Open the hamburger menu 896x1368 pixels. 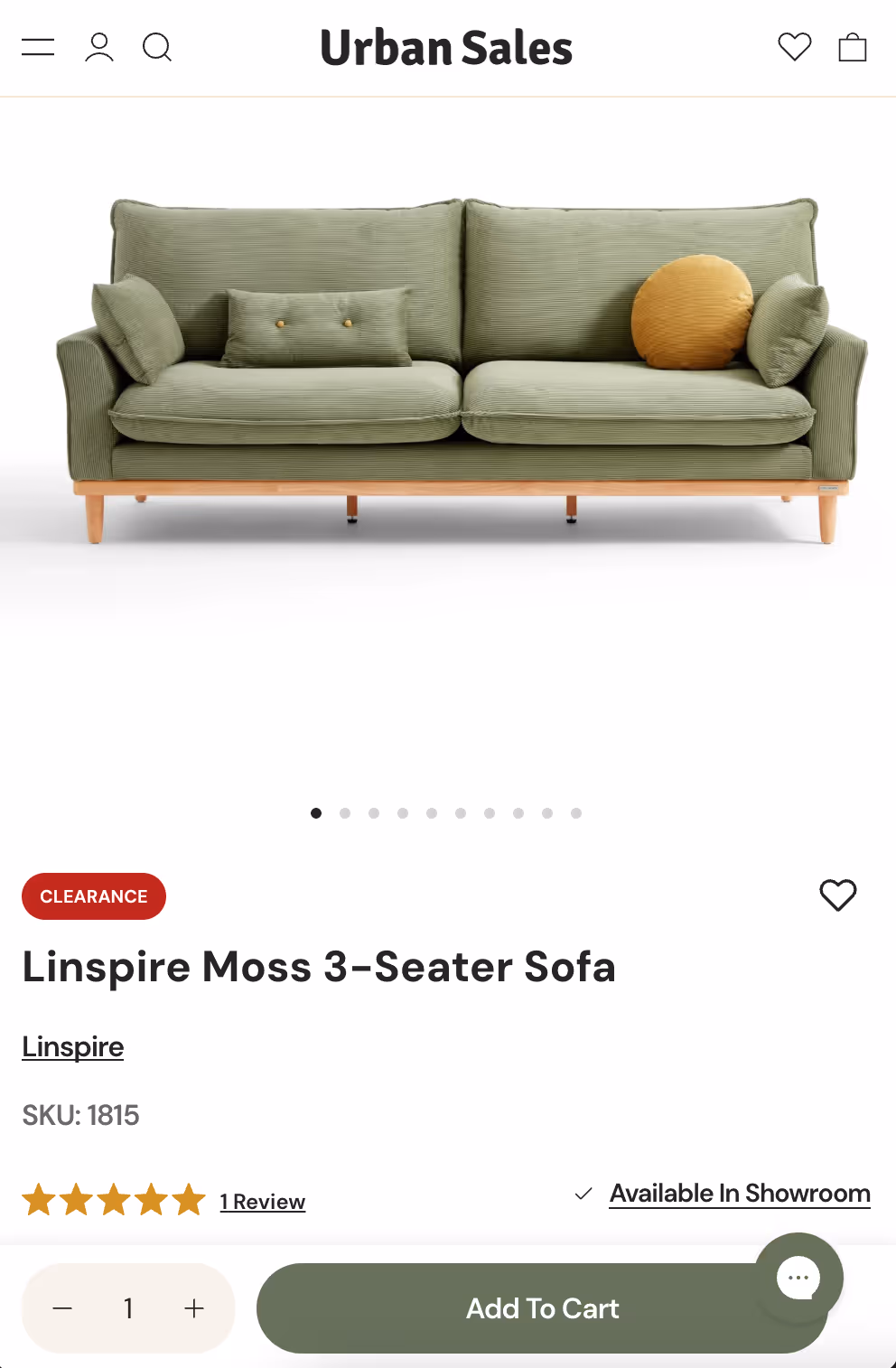point(38,47)
